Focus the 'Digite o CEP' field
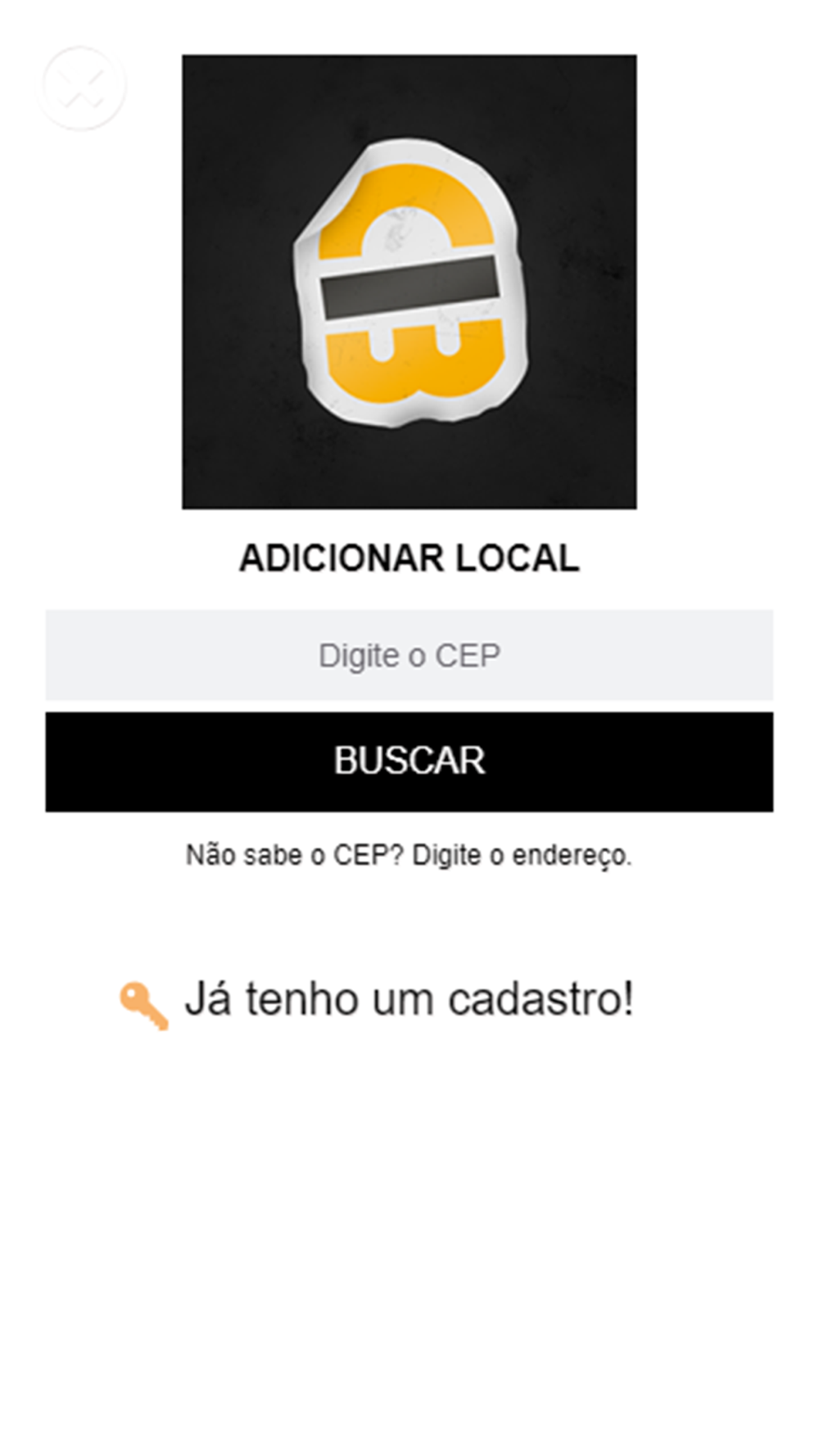Screen dimensions: 819x1456 [x=409, y=654]
